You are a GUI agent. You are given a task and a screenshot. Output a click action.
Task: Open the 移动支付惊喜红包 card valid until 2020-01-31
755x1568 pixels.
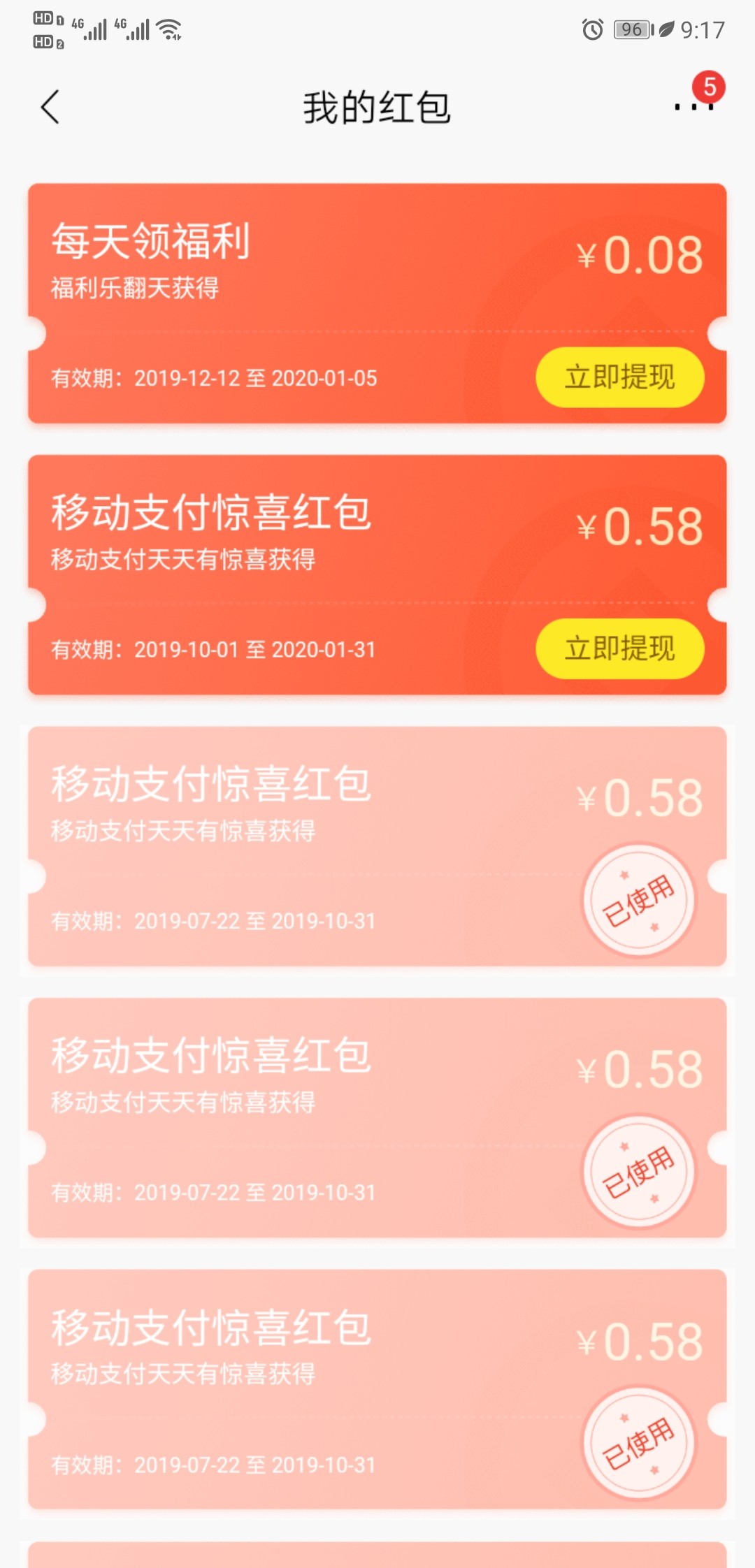click(377, 574)
